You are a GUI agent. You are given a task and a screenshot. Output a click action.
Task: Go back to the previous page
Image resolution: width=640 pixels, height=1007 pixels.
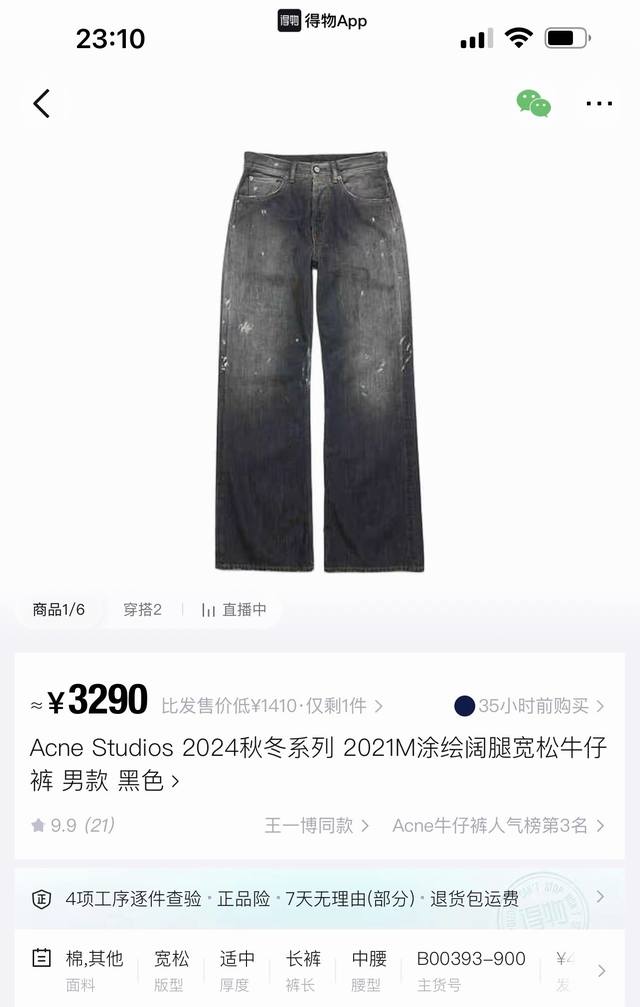41,103
